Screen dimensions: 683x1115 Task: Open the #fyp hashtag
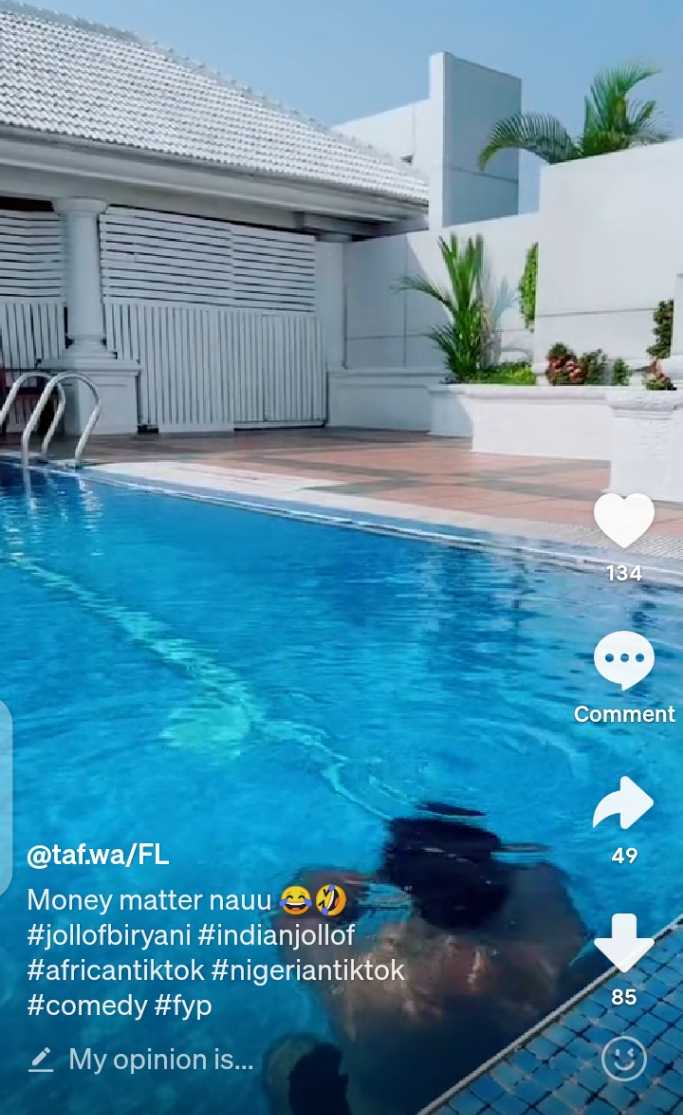coord(183,1005)
